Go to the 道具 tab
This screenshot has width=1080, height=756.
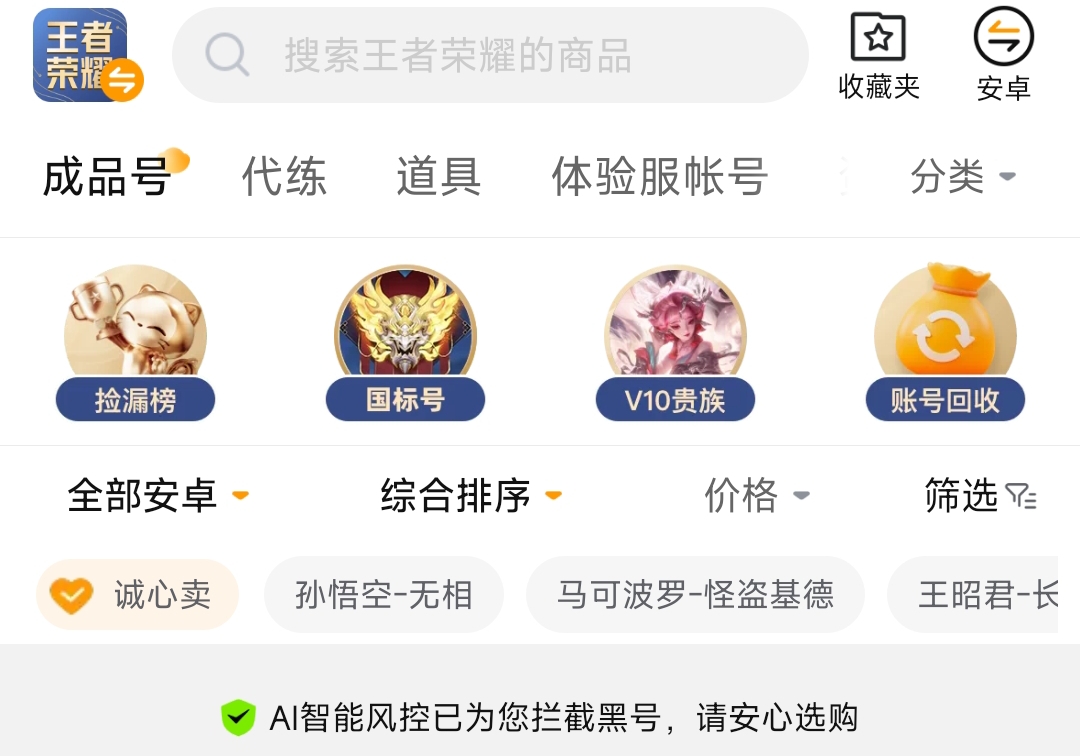pyautogui.click(x=438, y=178)
